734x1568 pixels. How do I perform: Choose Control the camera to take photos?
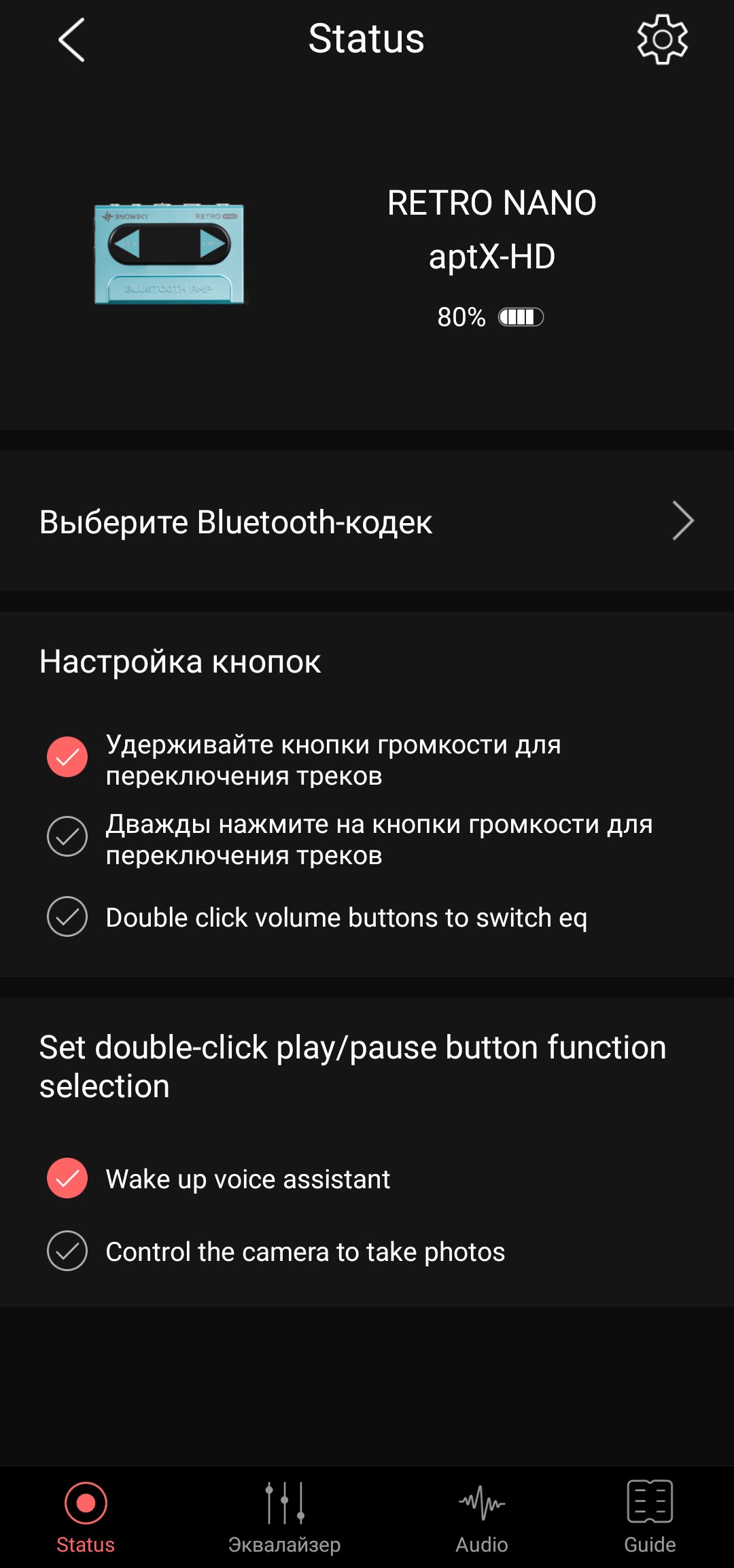pos(67,1251)
